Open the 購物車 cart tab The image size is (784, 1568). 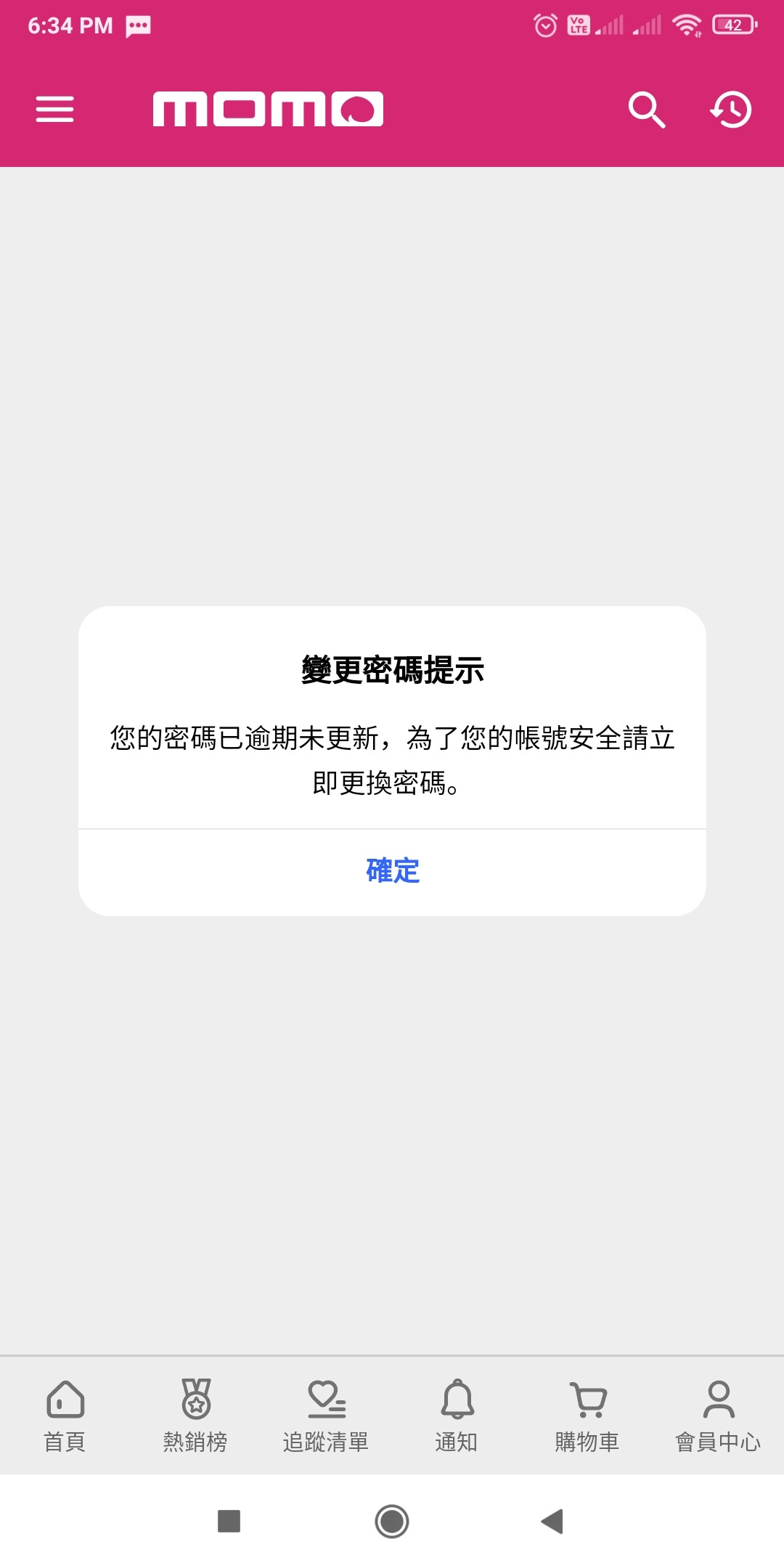click(x=587, y=1416)
